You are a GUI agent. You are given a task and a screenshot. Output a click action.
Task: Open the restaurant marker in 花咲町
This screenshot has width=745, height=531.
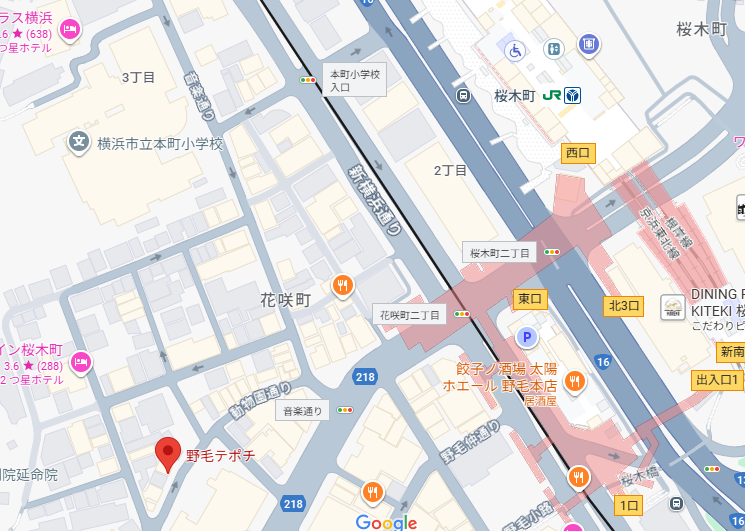343,285
